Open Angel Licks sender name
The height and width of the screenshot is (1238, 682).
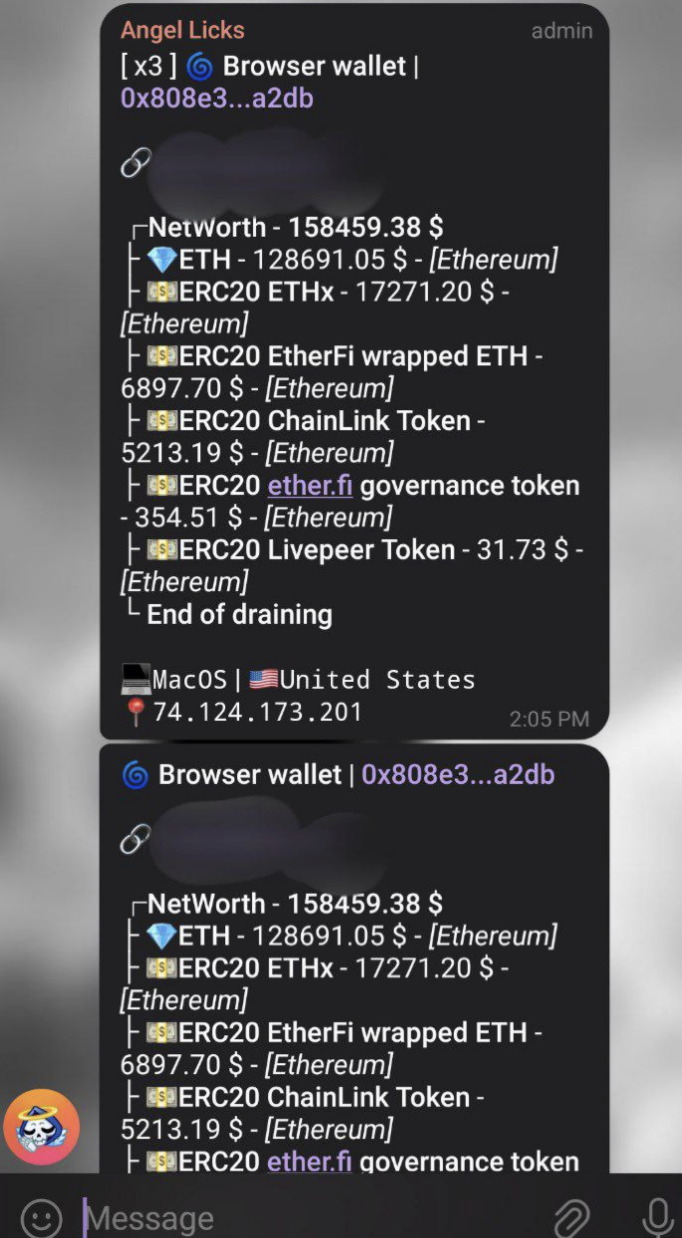[182, 31]
